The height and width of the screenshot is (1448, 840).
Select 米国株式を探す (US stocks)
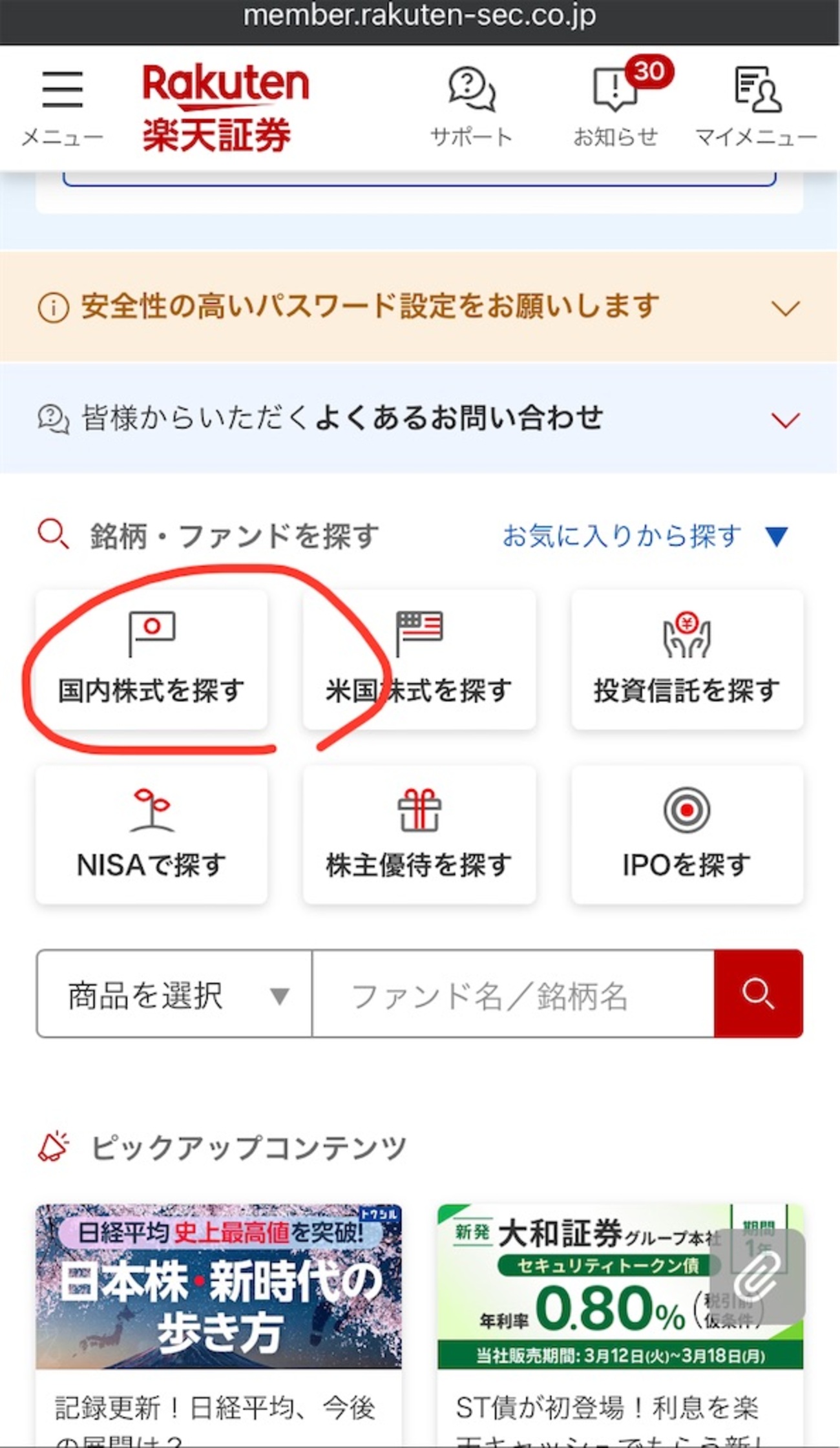coord(419,659)
